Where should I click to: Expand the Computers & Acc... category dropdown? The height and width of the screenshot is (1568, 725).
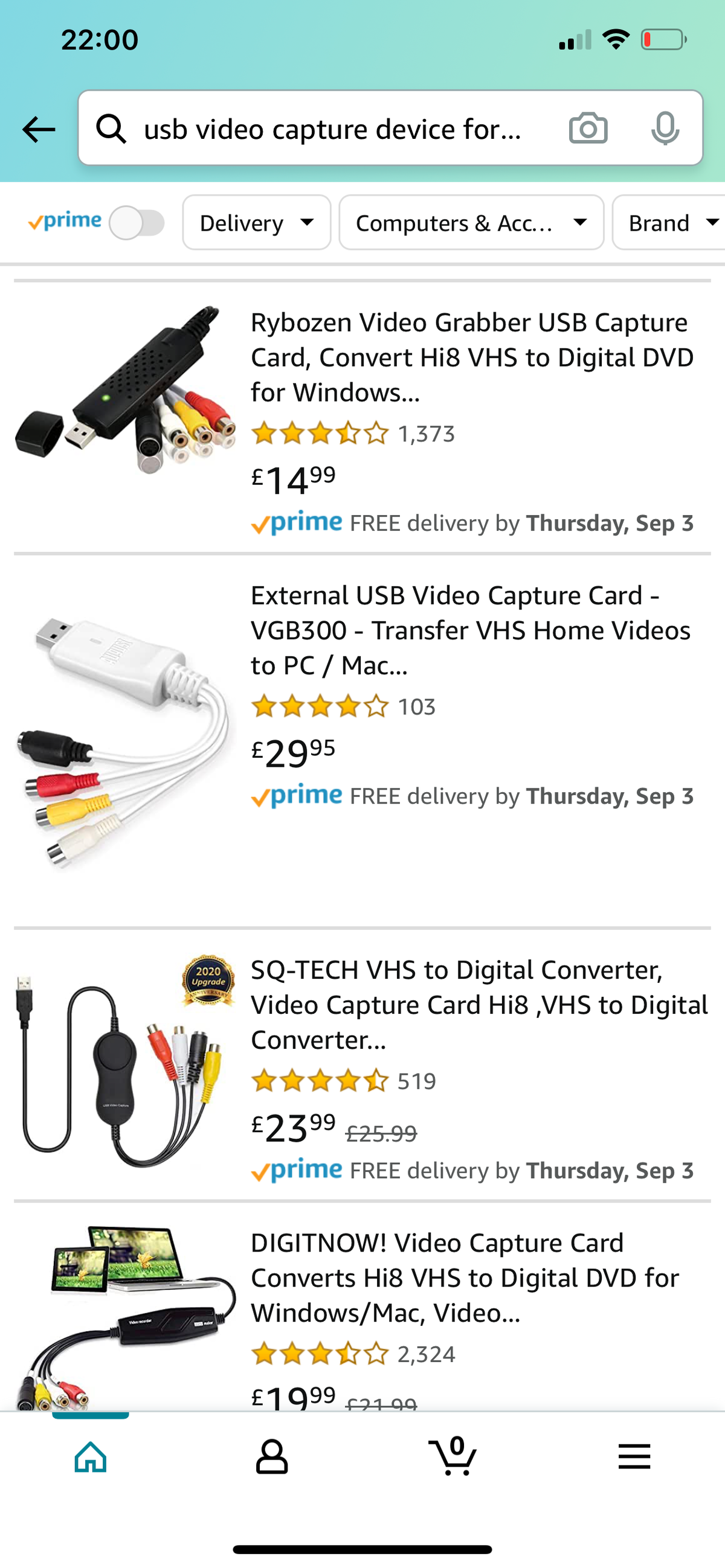pos(471,223)
